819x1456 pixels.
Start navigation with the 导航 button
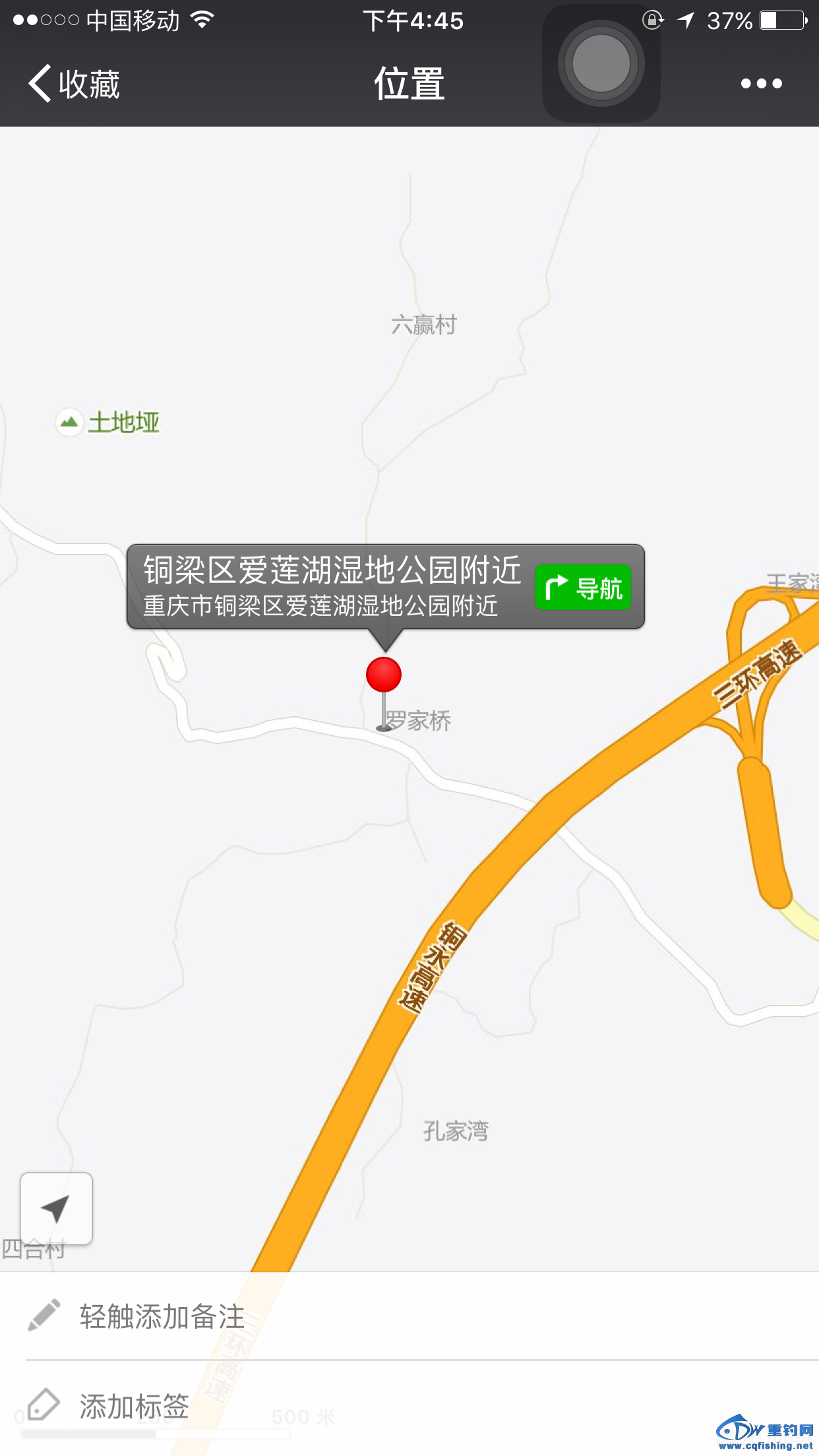click(583, 587)
